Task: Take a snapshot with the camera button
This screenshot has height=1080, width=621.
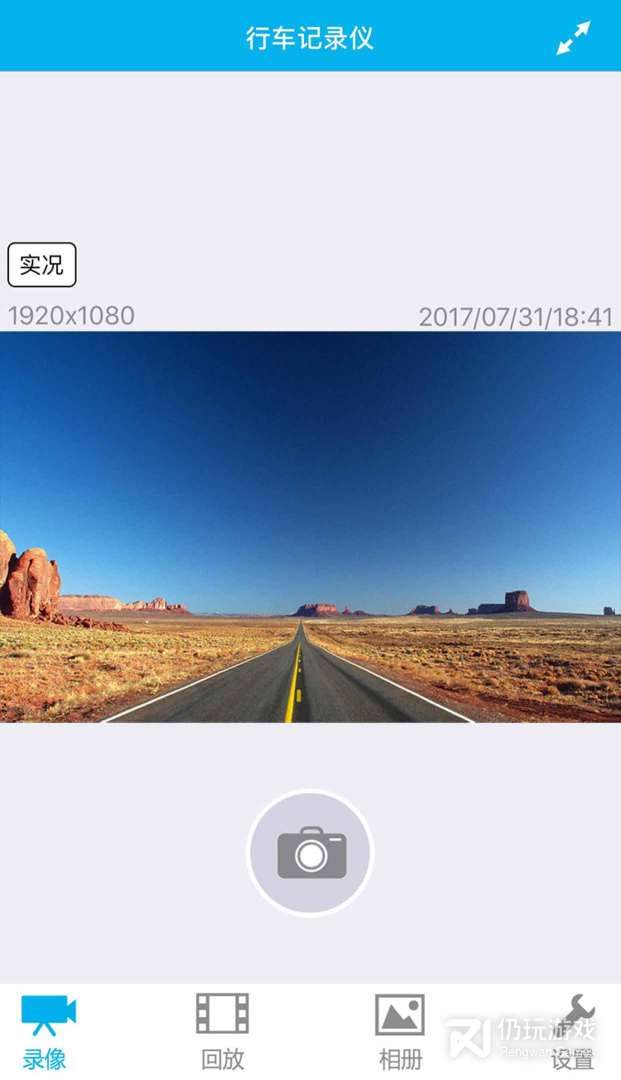Action: 310,853
